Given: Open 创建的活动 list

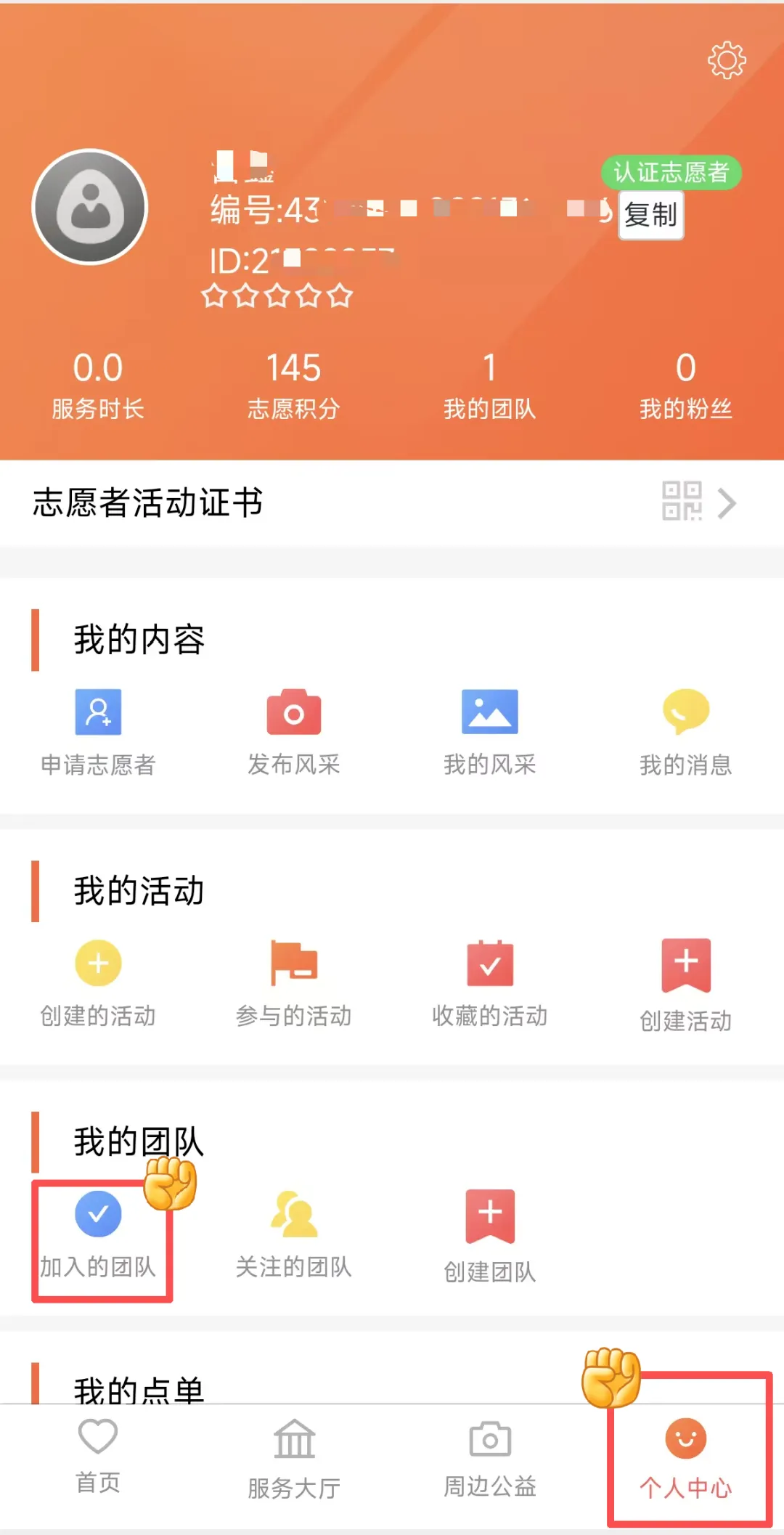Looking at the screenshot, I should [98, 983].
